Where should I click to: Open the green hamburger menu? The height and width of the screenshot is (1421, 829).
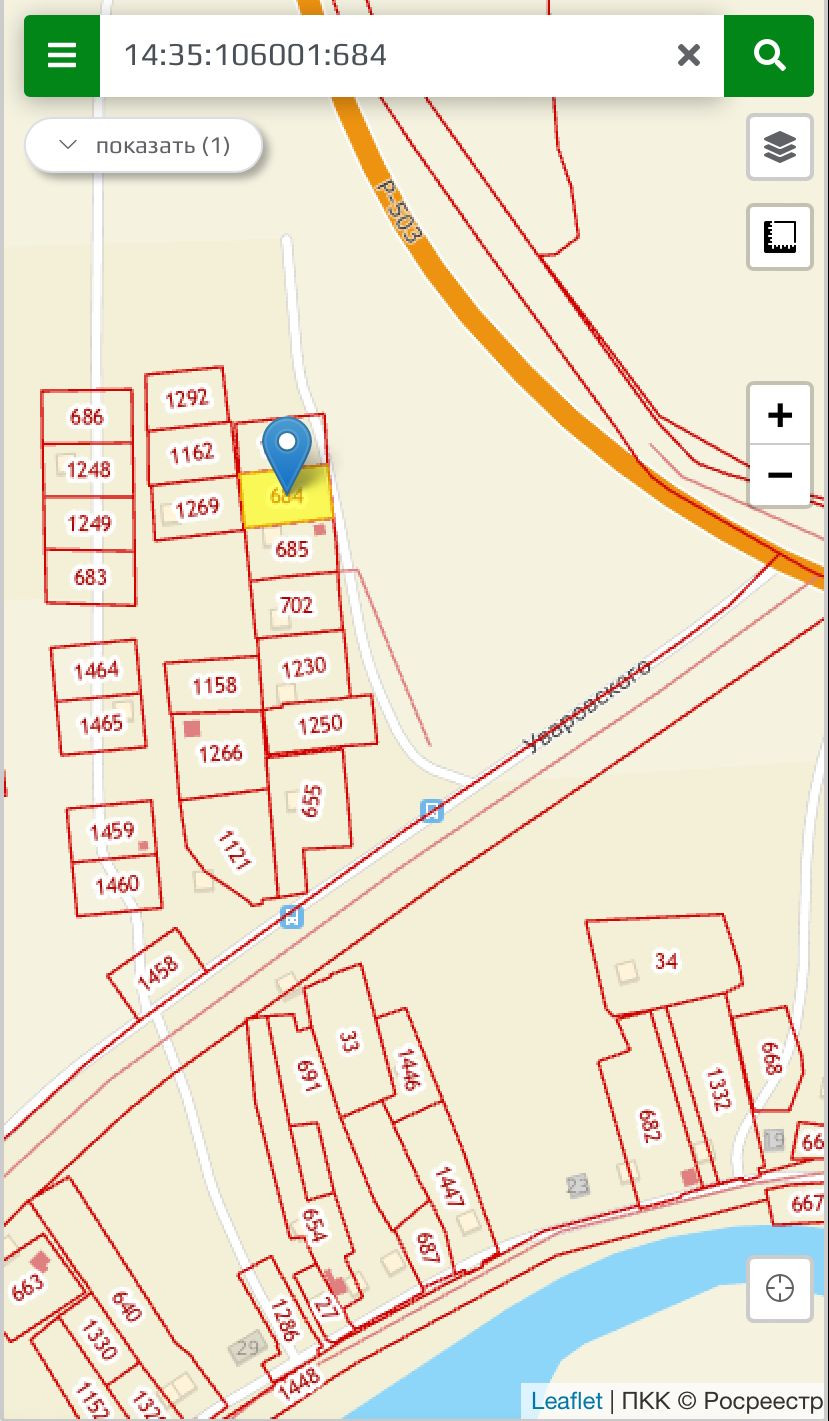(62, 55)
